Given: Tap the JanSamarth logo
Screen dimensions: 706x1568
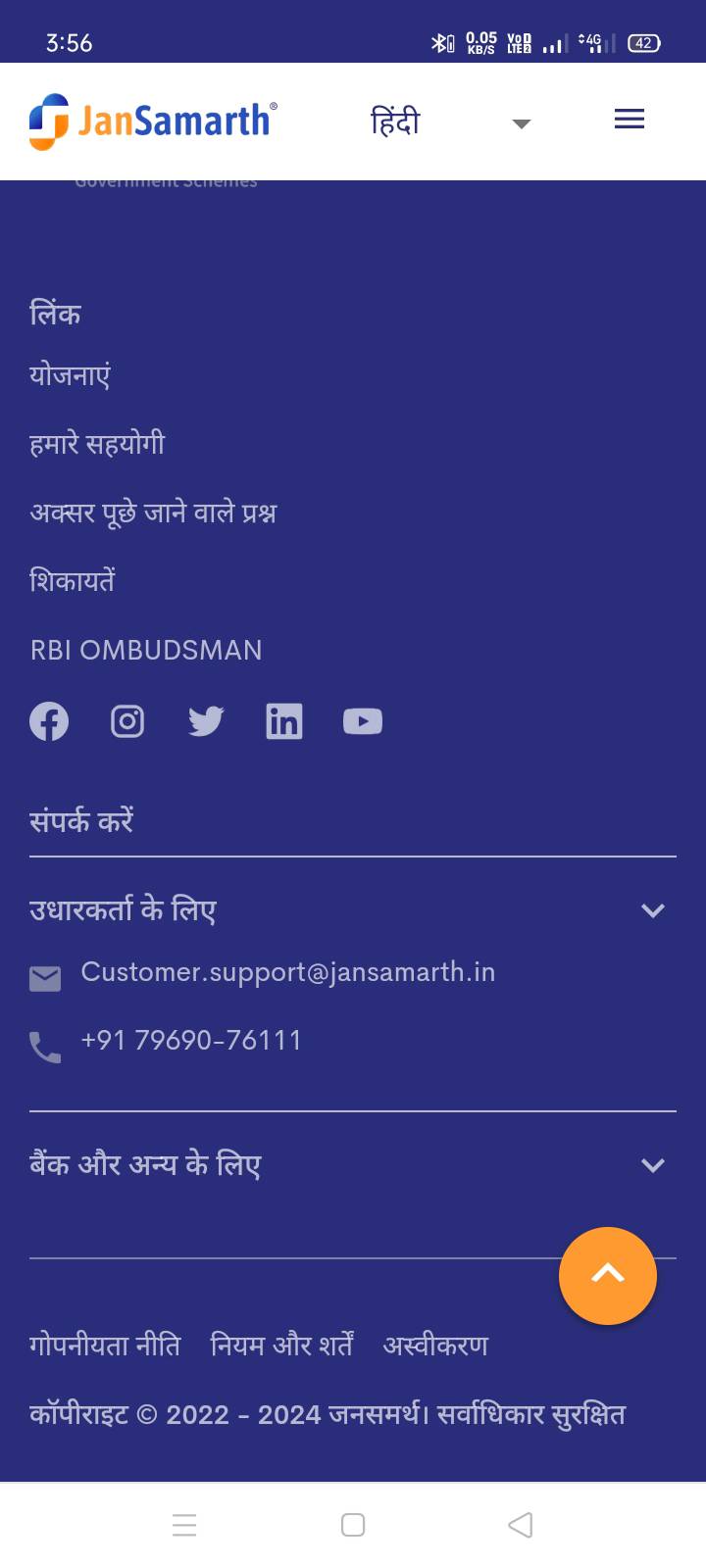Looking at the screenshot, I should pos(153,122).
